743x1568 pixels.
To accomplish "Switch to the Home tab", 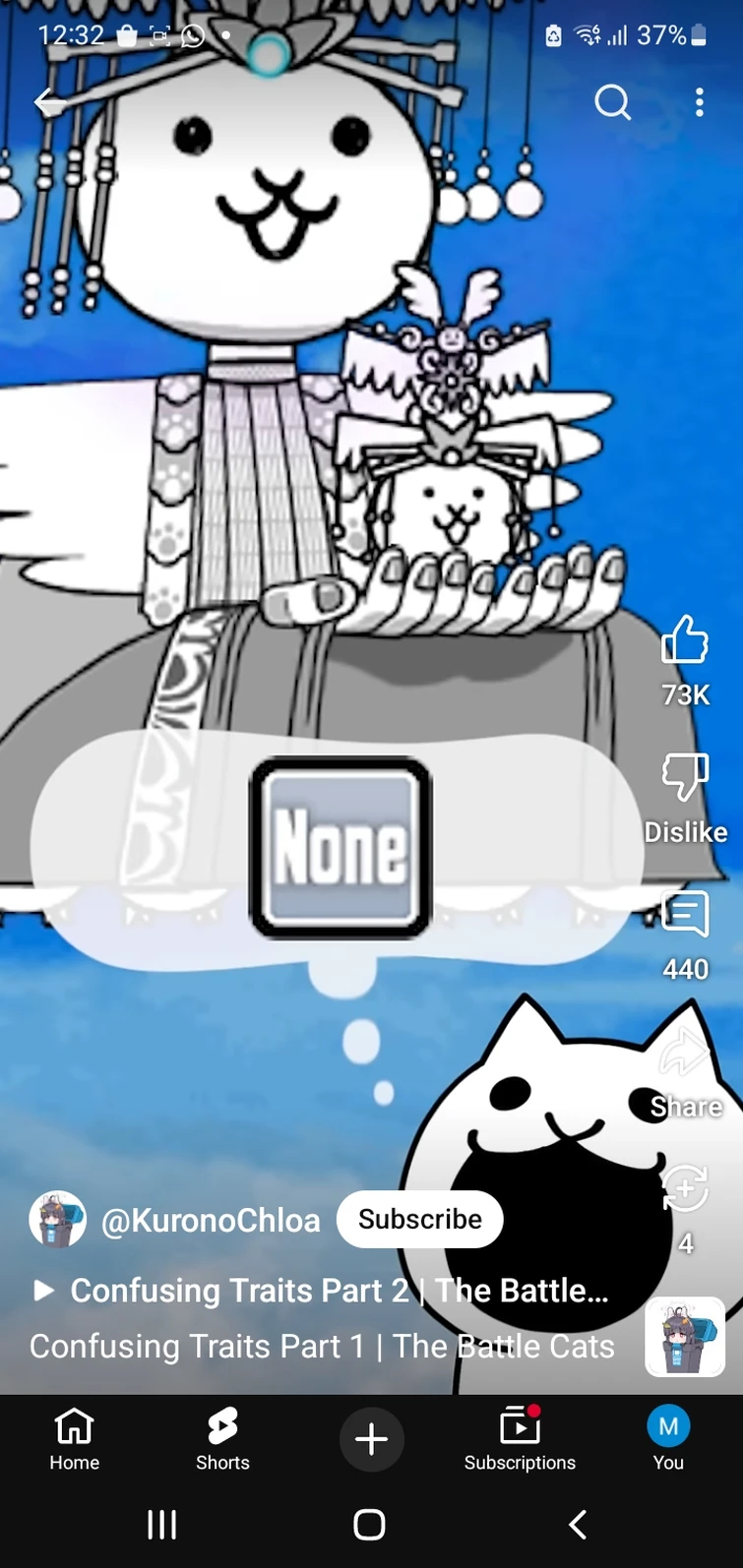I will pyautogui.click(x=75, y=1438).
